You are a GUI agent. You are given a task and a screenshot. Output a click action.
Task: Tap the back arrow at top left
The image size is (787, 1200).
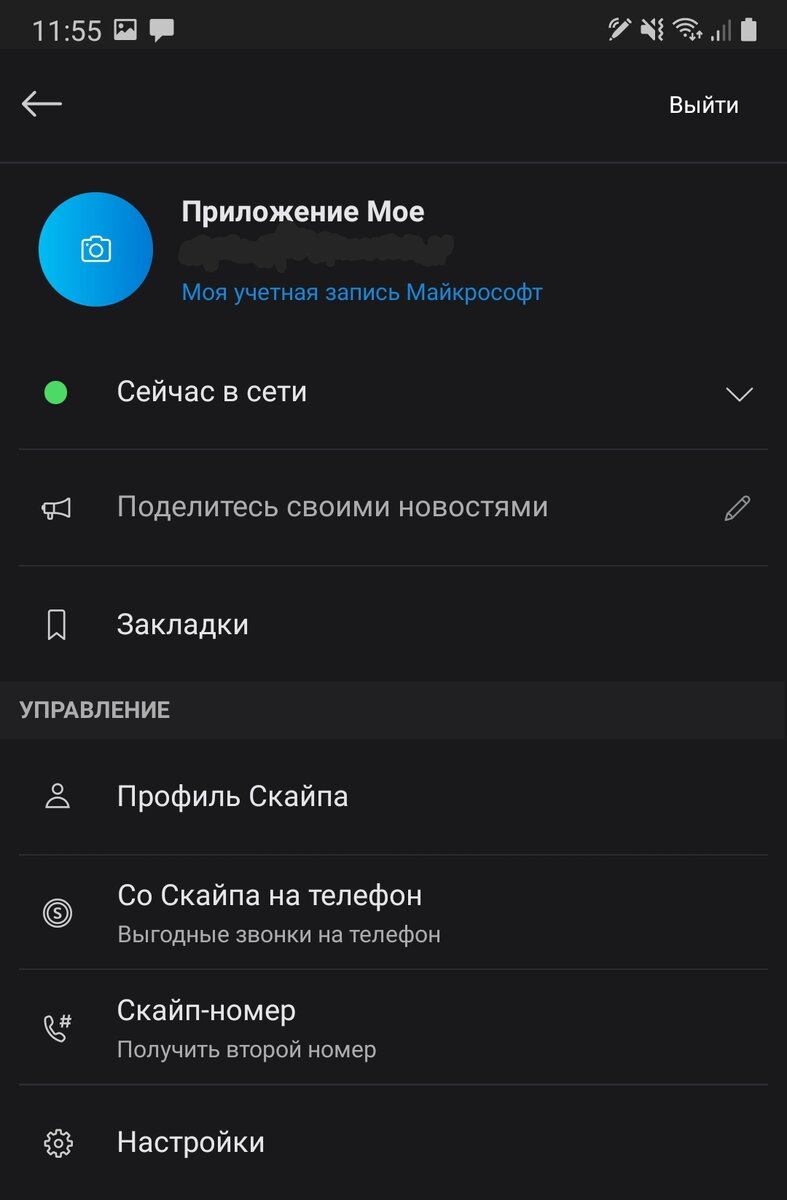pyautogui.click(x=42, y=103)
